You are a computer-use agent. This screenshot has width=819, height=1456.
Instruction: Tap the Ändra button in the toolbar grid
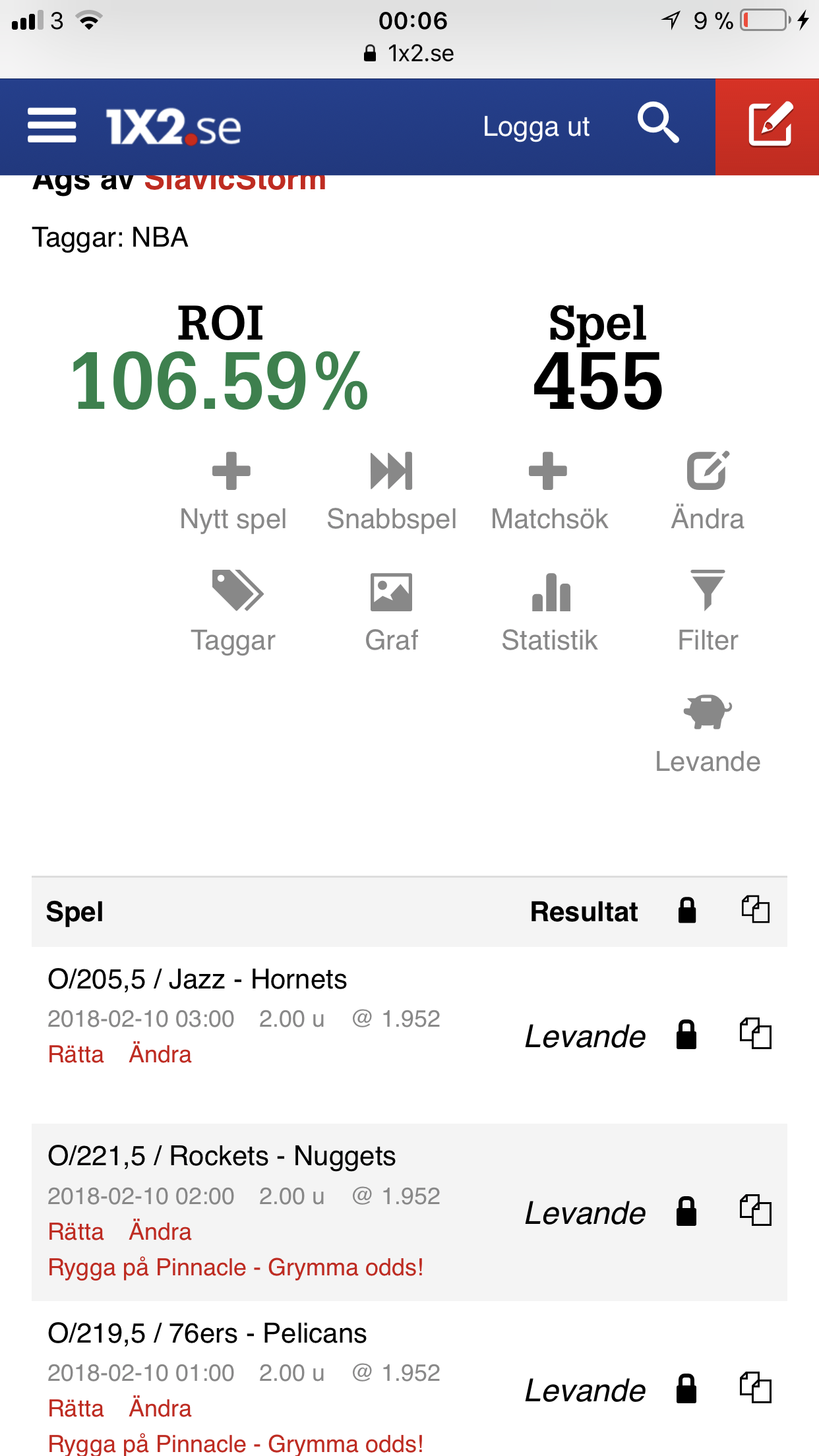pyautogui.click(x=708, y=493)
